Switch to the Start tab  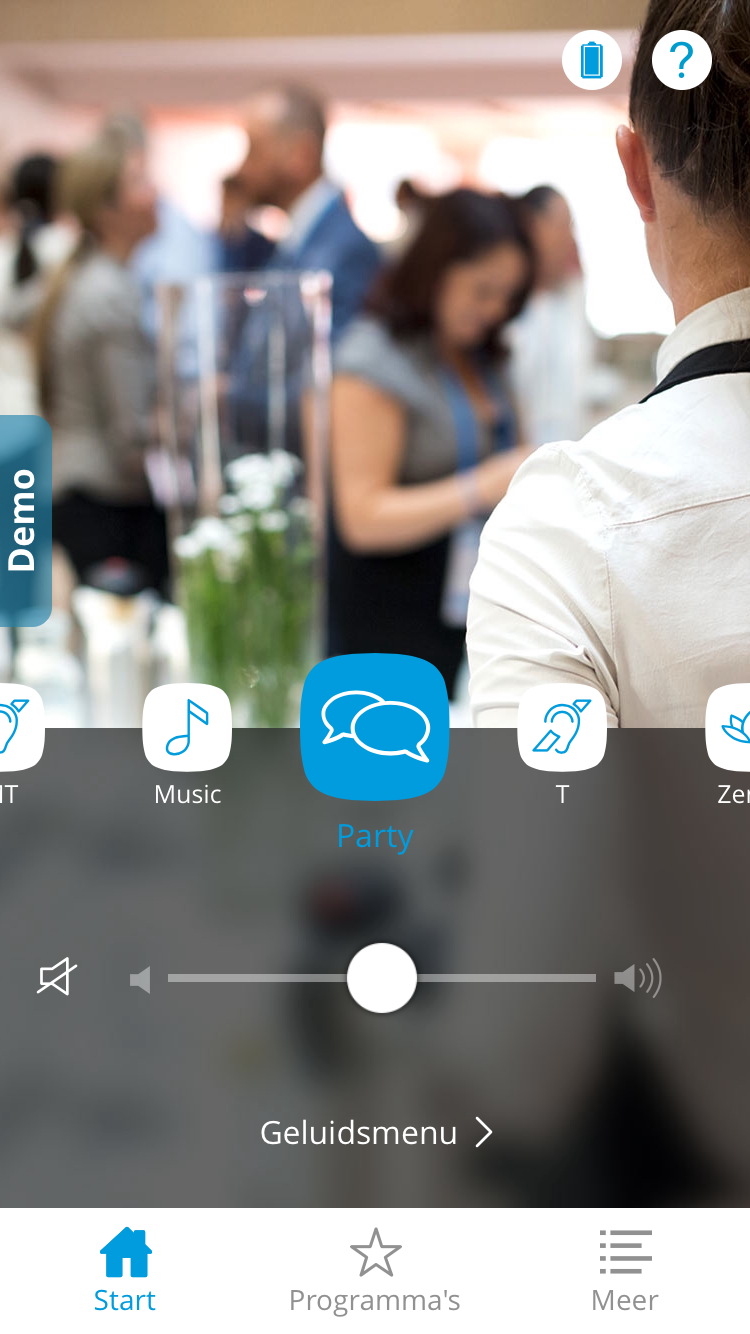(125, 1270)
